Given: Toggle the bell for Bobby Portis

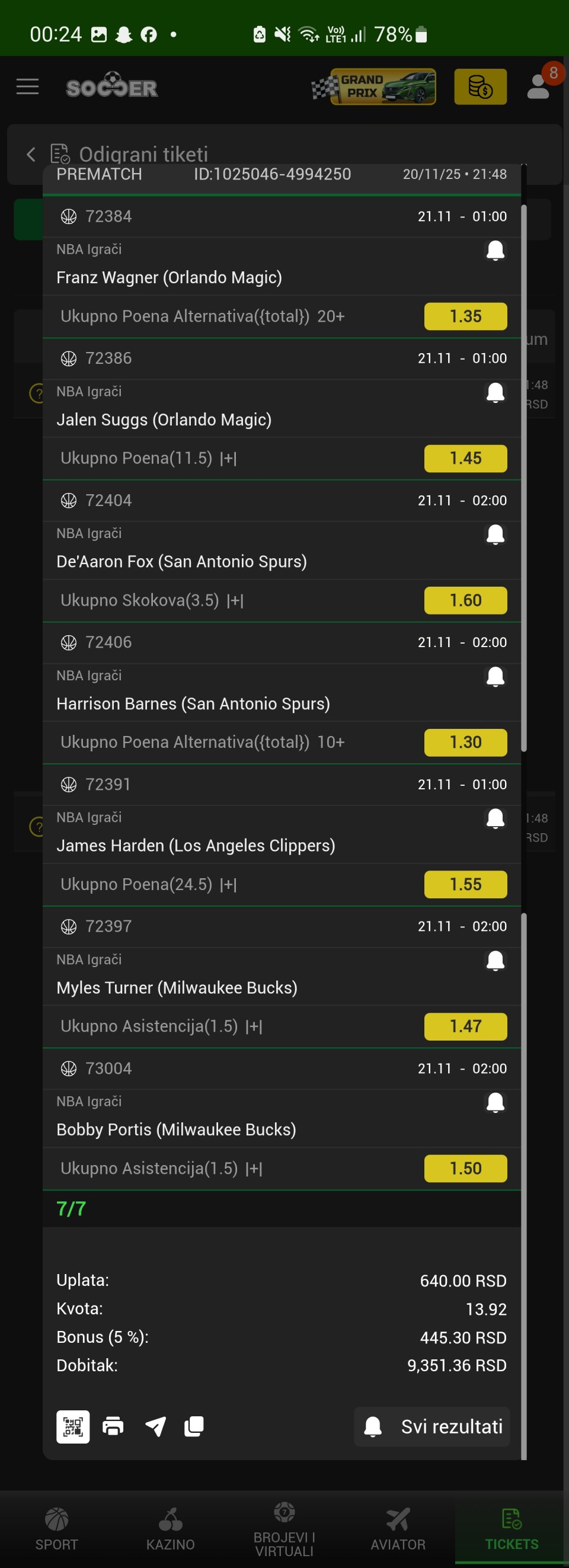Looking at the screenshot, I should click(496, 1102).
